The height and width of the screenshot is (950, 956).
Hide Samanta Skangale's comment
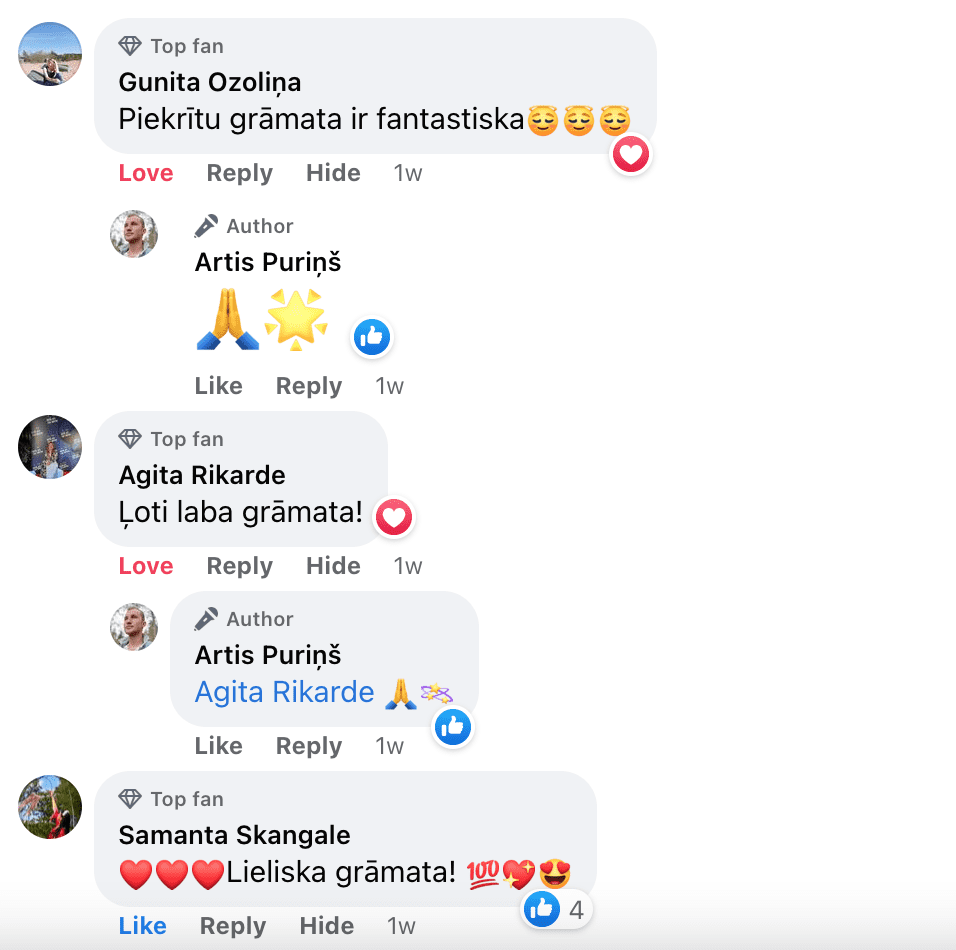327,926
